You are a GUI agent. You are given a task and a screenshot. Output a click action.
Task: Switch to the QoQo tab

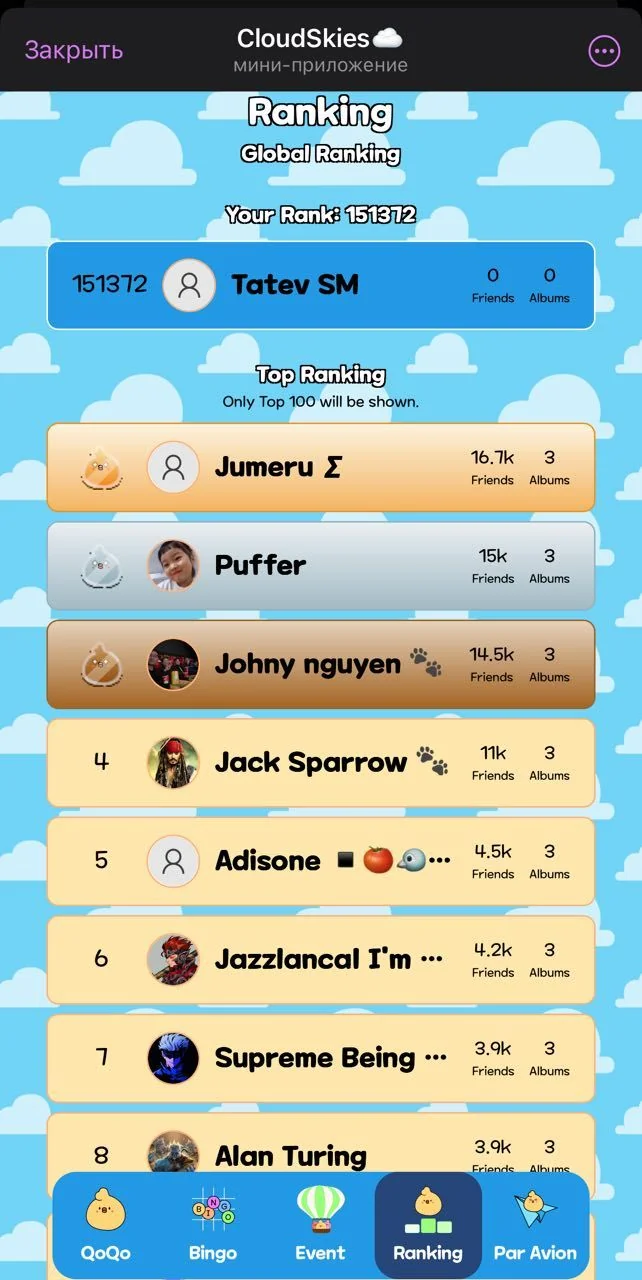(x=106, y=1225)
